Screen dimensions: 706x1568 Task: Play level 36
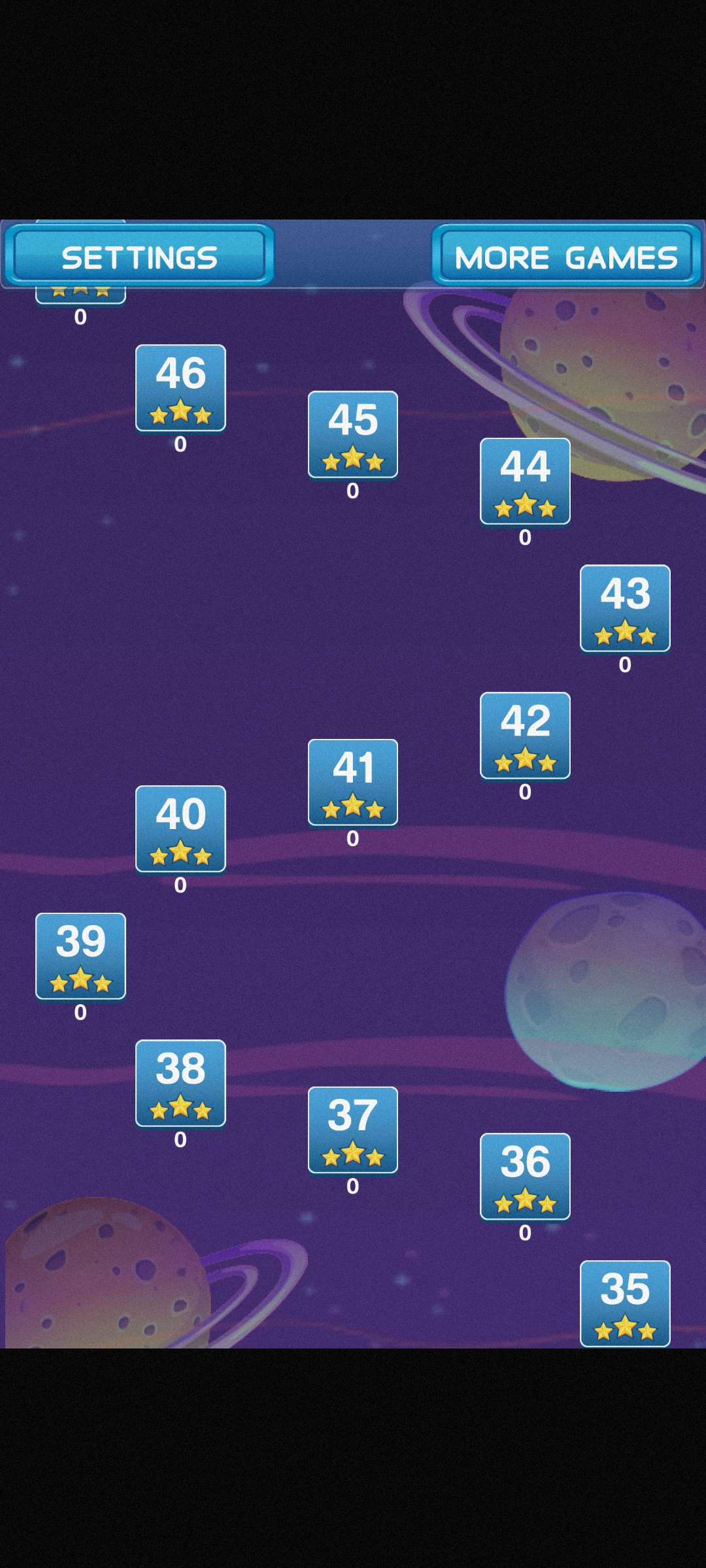[525, 1177]
